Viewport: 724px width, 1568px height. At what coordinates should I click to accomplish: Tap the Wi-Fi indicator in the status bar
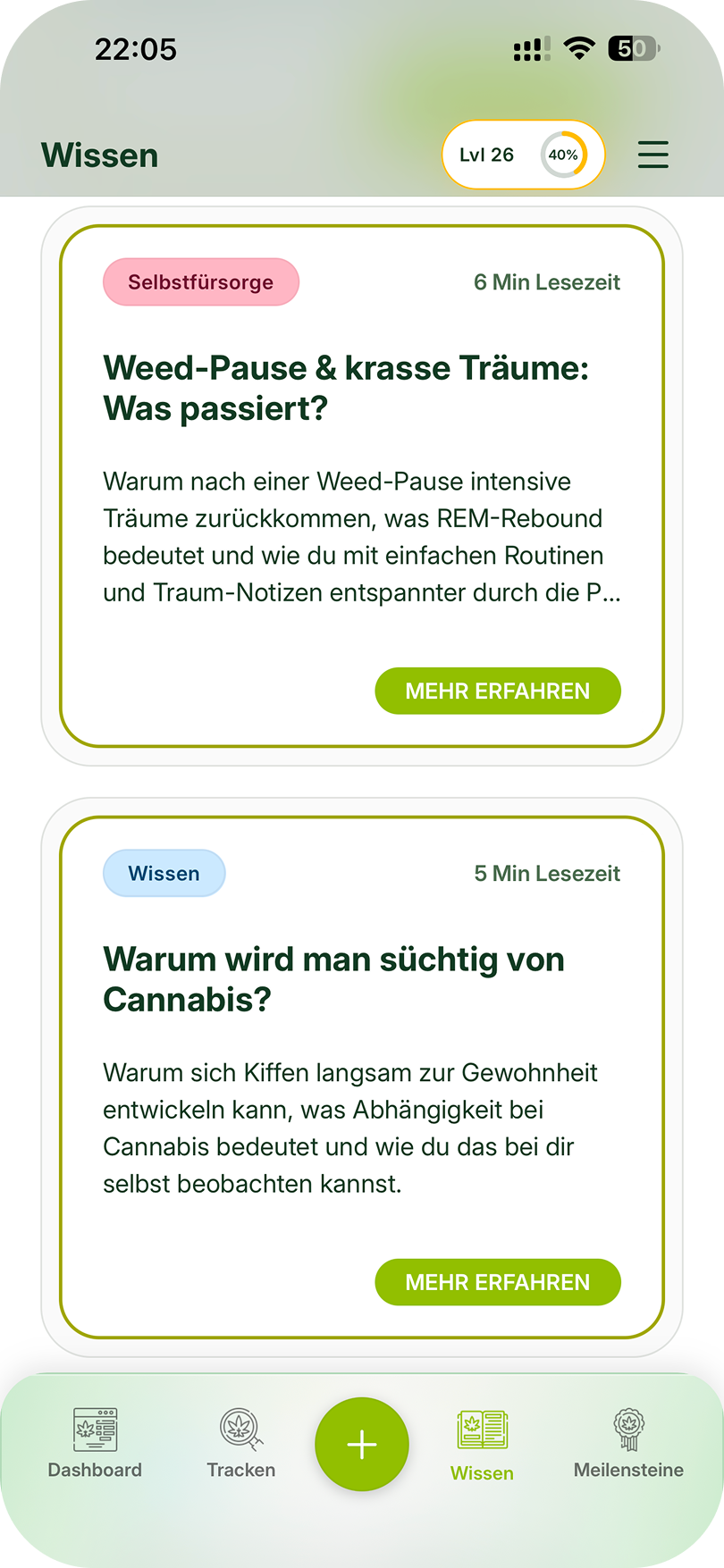[578, 49]
